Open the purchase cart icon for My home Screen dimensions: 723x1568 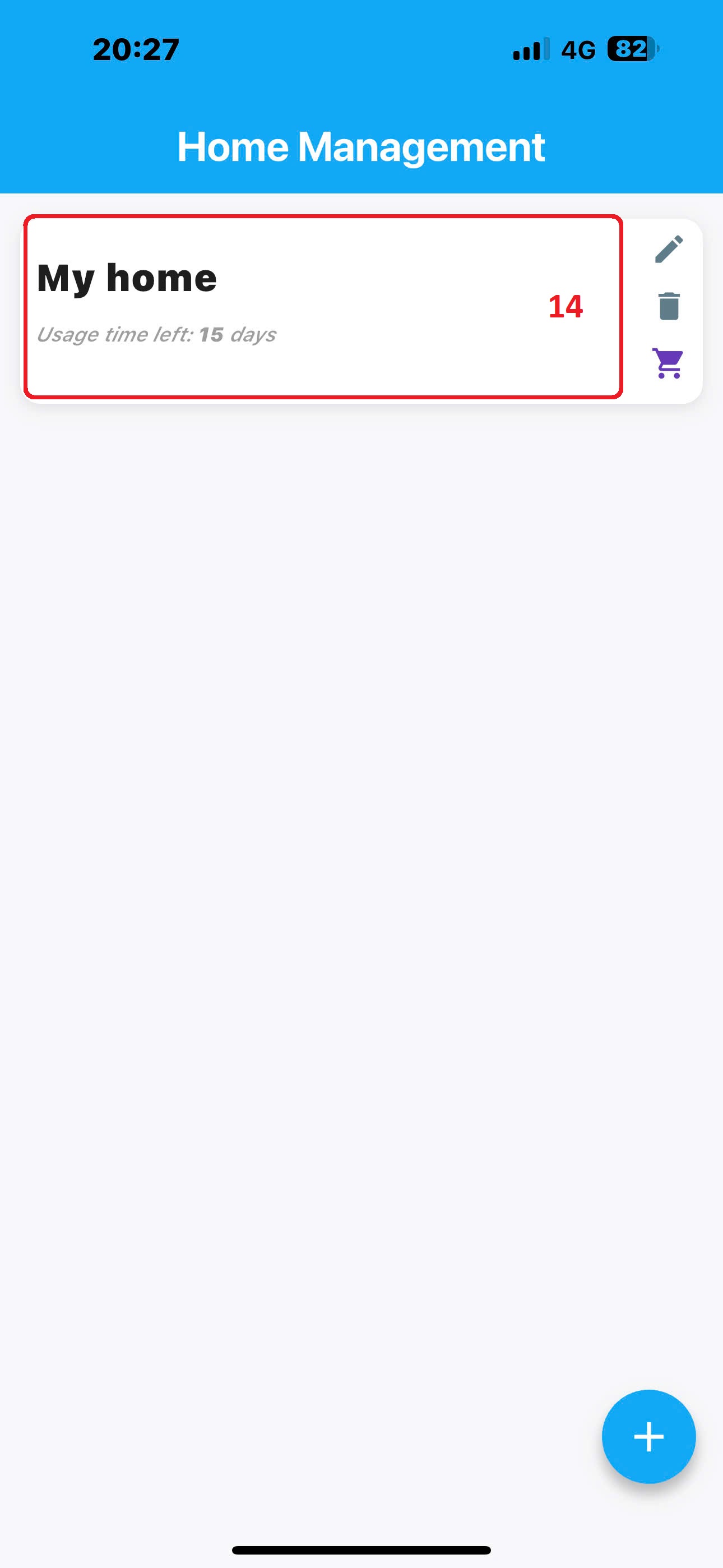pos(668,363)
